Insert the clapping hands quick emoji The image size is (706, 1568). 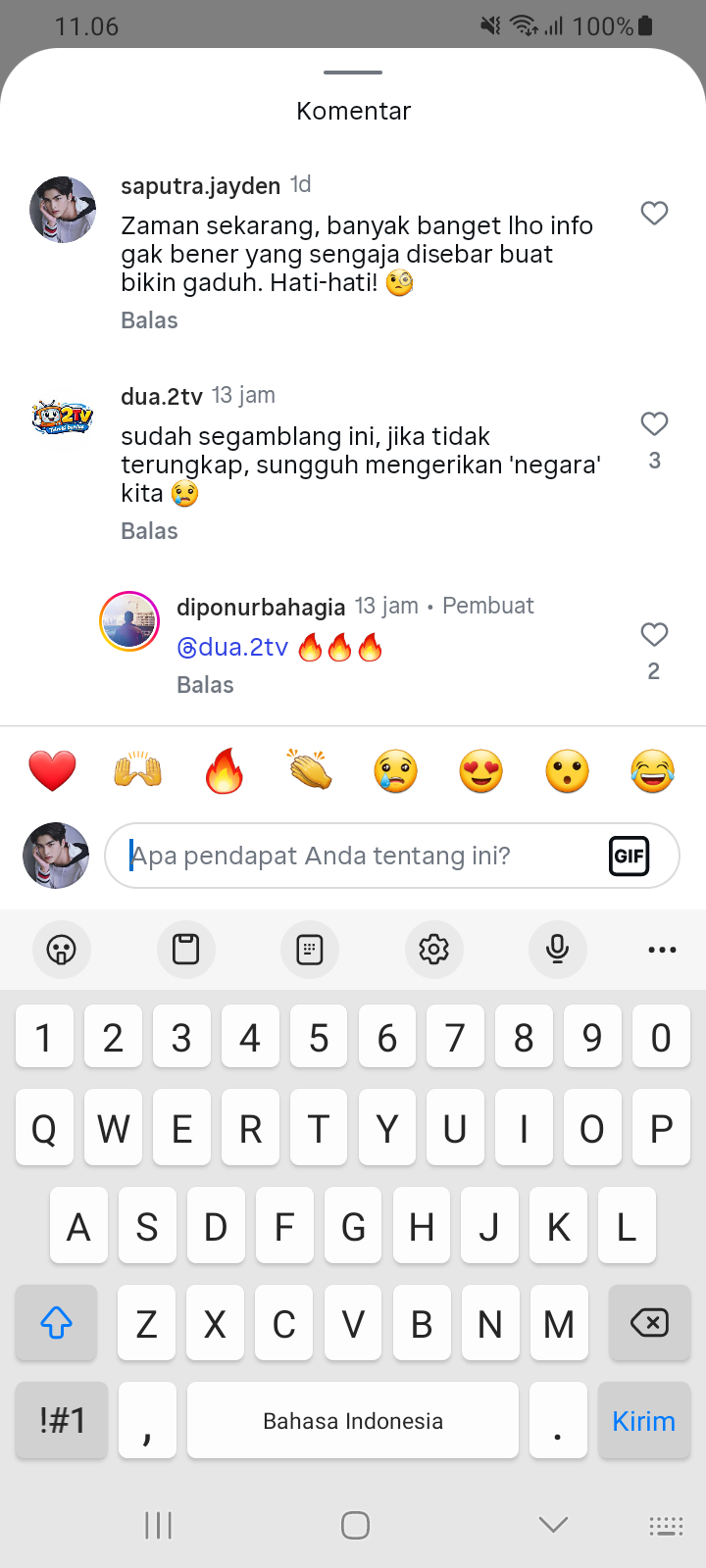pyautogui.click(x=310, y=771)
